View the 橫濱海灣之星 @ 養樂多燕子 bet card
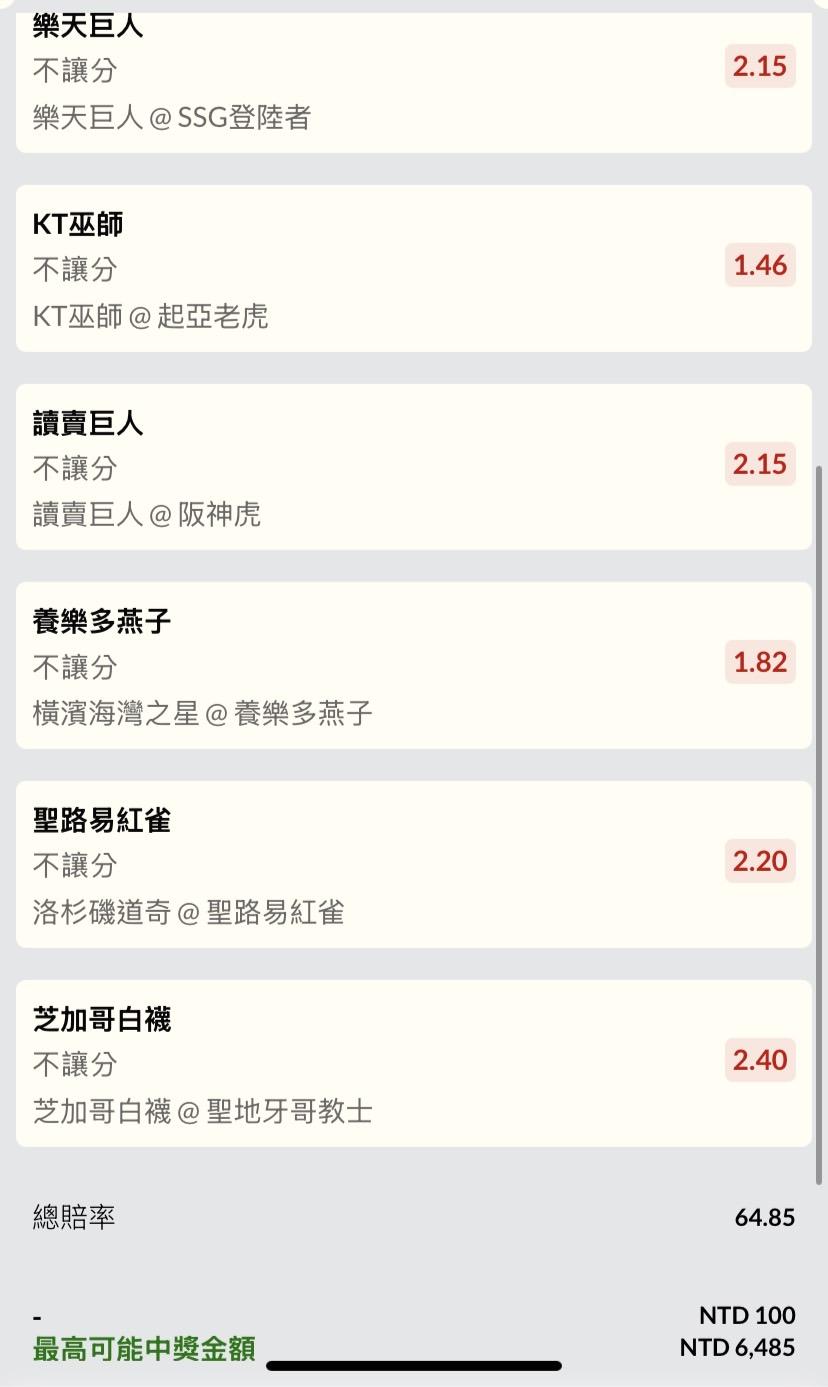Image resolution: width=828 pixels, height=1387 pixels. coord(414,665)
